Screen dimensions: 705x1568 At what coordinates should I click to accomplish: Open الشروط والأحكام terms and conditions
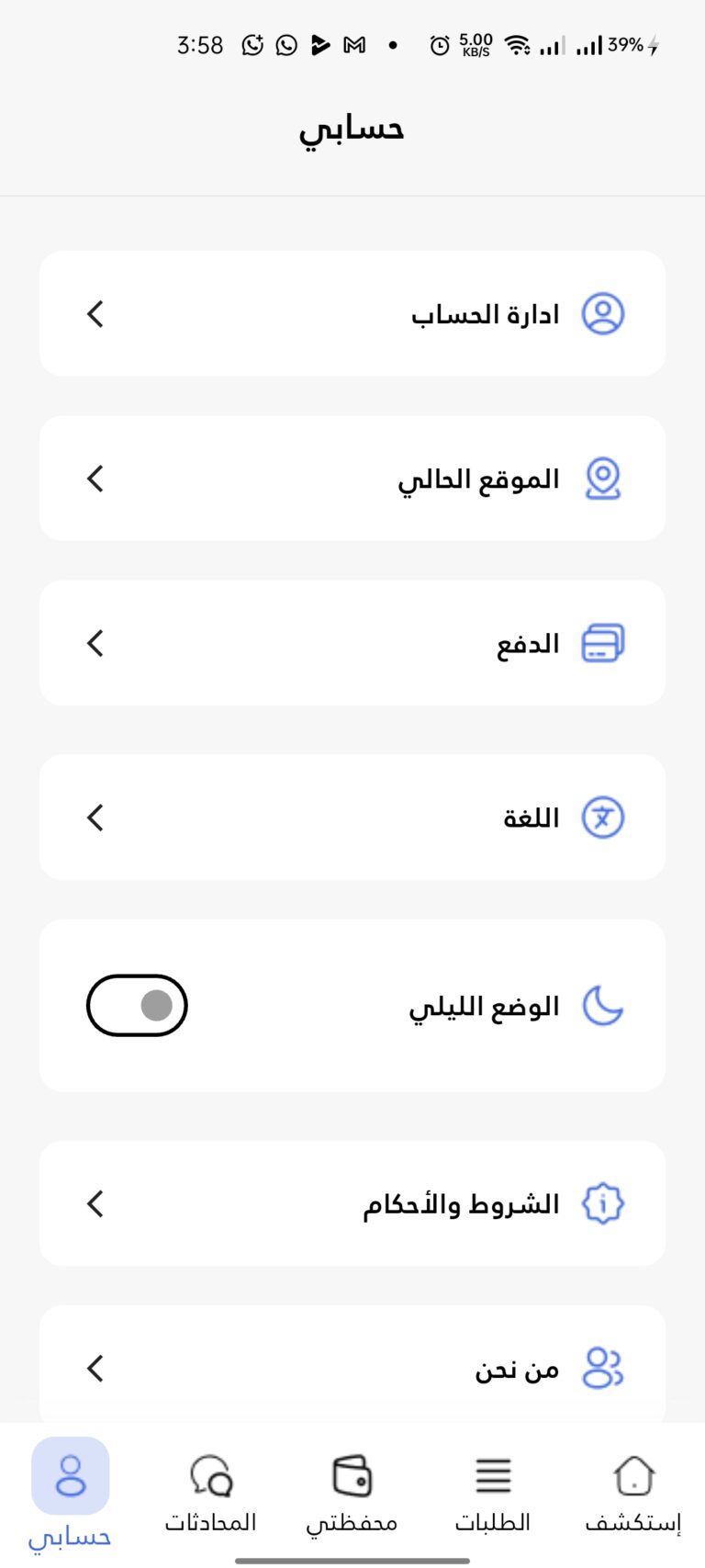click(352, 1203)
